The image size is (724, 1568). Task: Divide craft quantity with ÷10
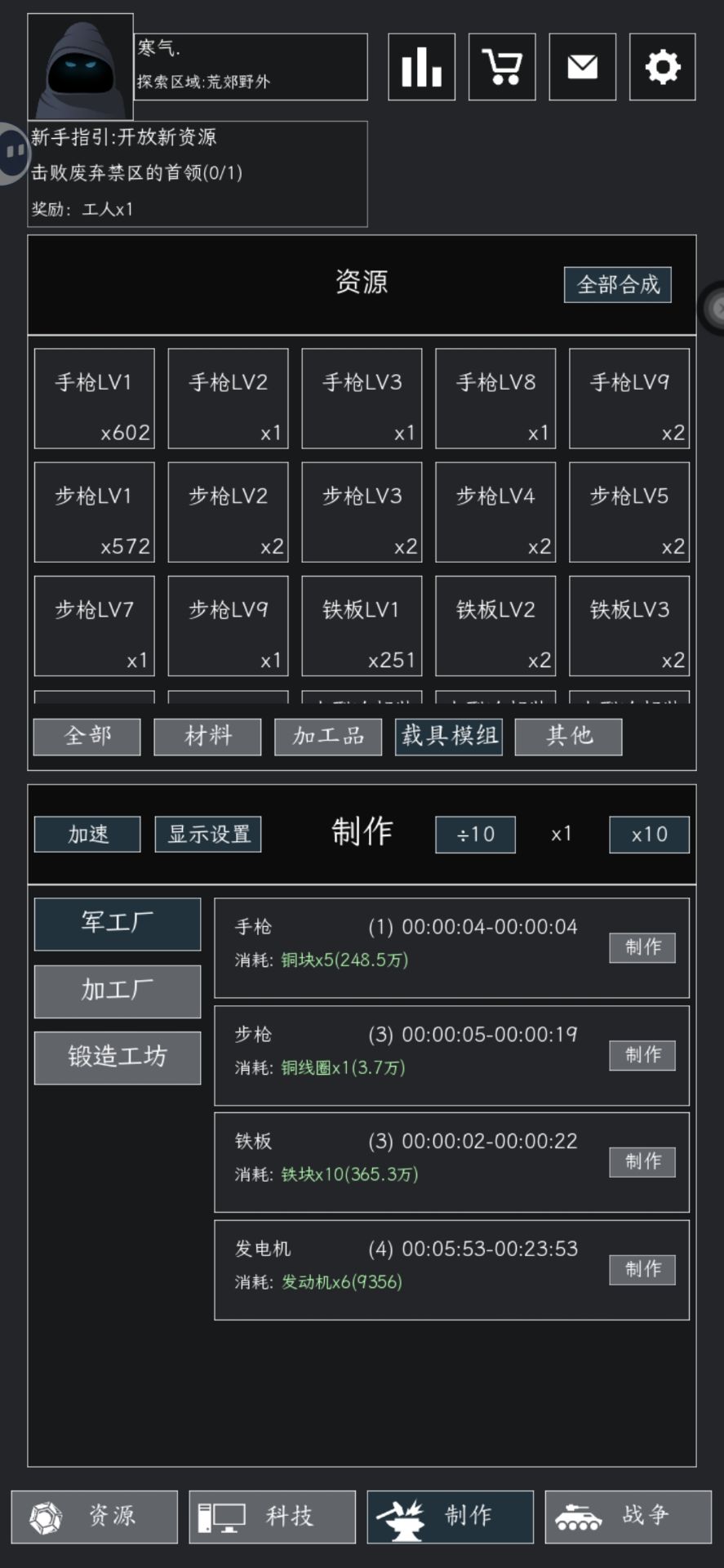click(475, 834)
